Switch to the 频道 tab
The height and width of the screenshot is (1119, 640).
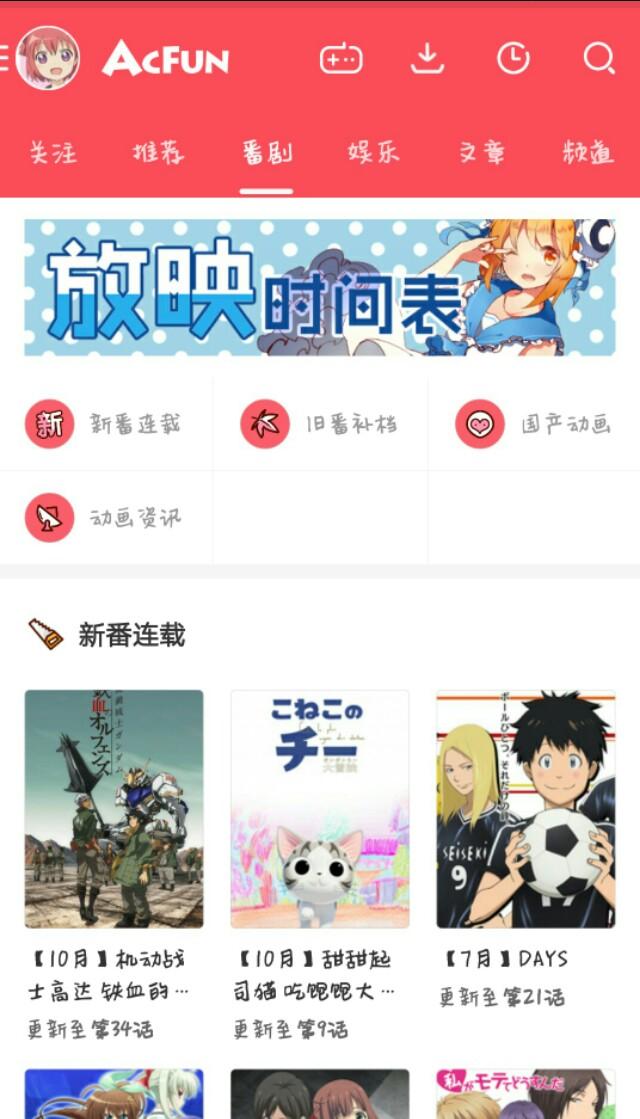pyautogui.click(x=588, y=153)
